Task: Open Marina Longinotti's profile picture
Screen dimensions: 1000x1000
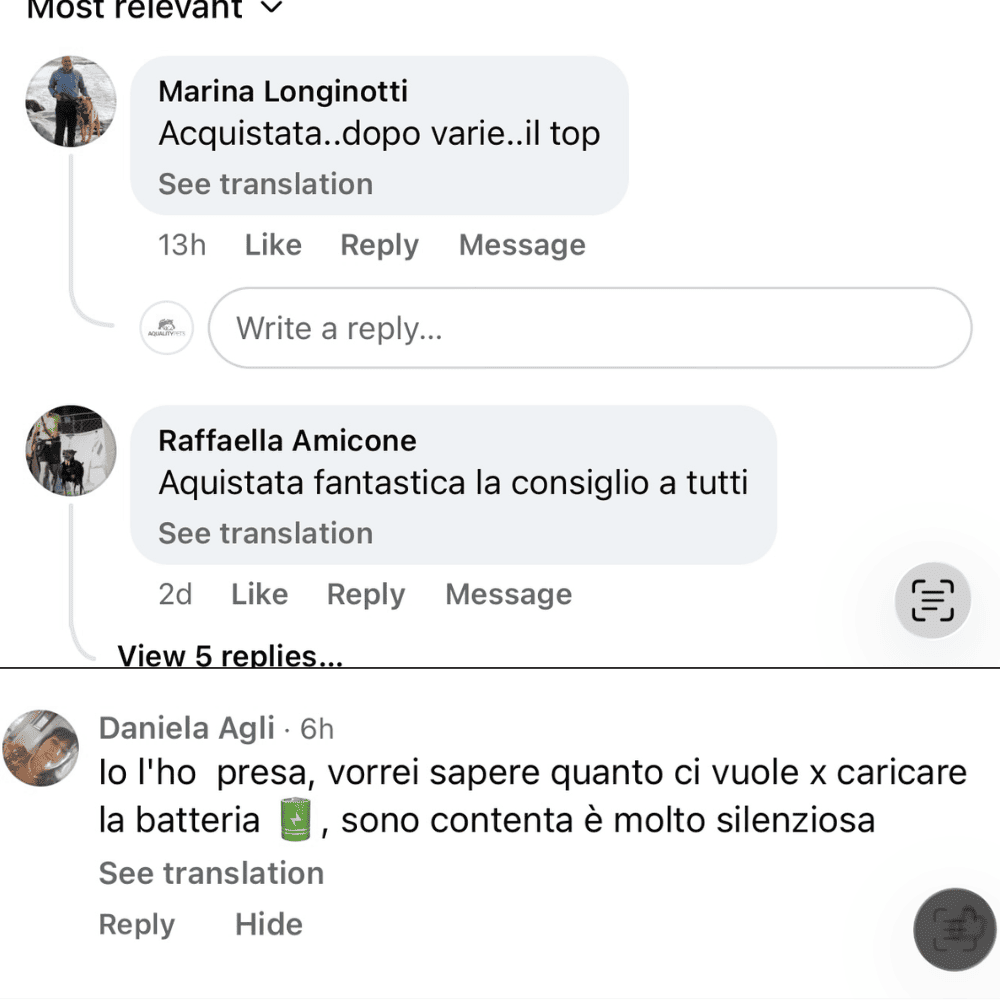Action: 70,101
